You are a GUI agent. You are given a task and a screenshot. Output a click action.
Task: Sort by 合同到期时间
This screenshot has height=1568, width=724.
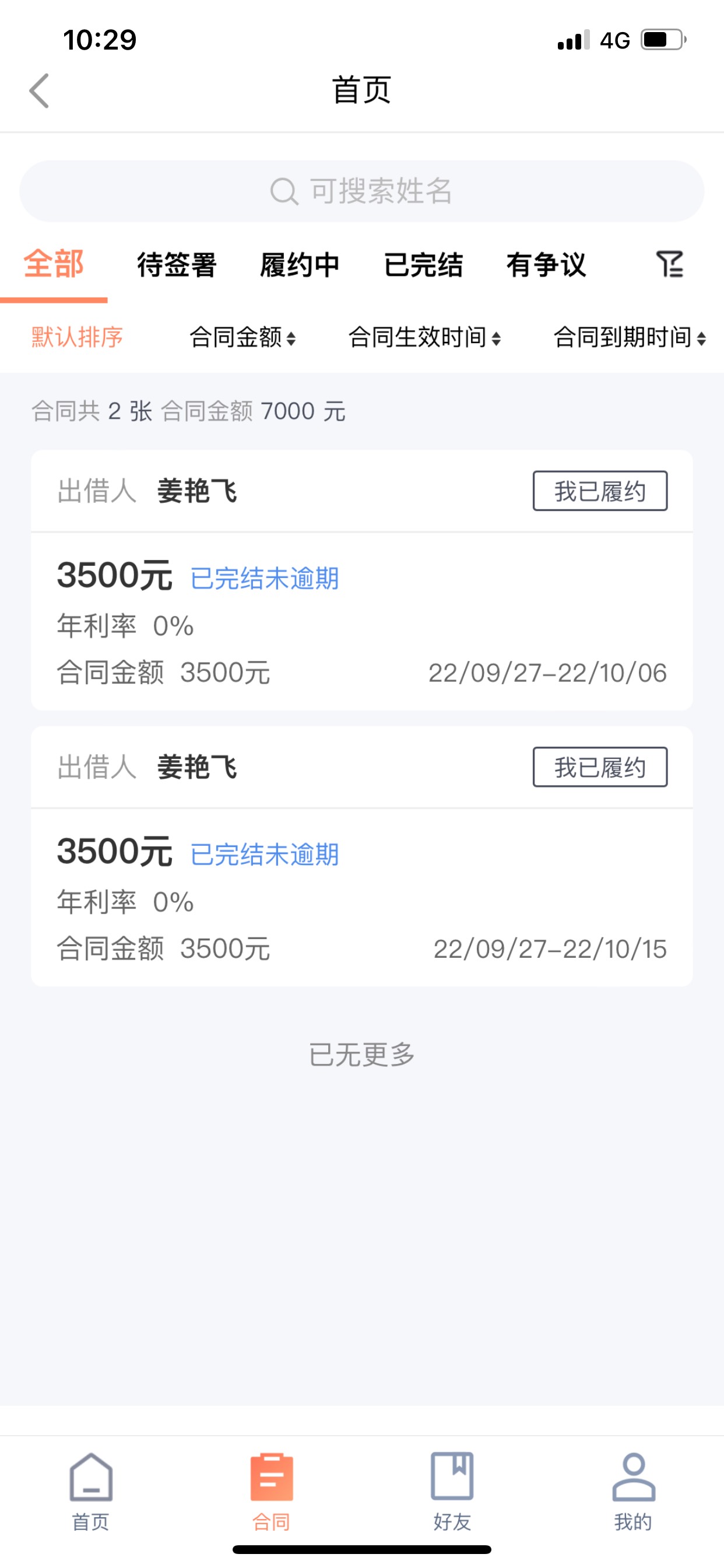click(629, 337)
